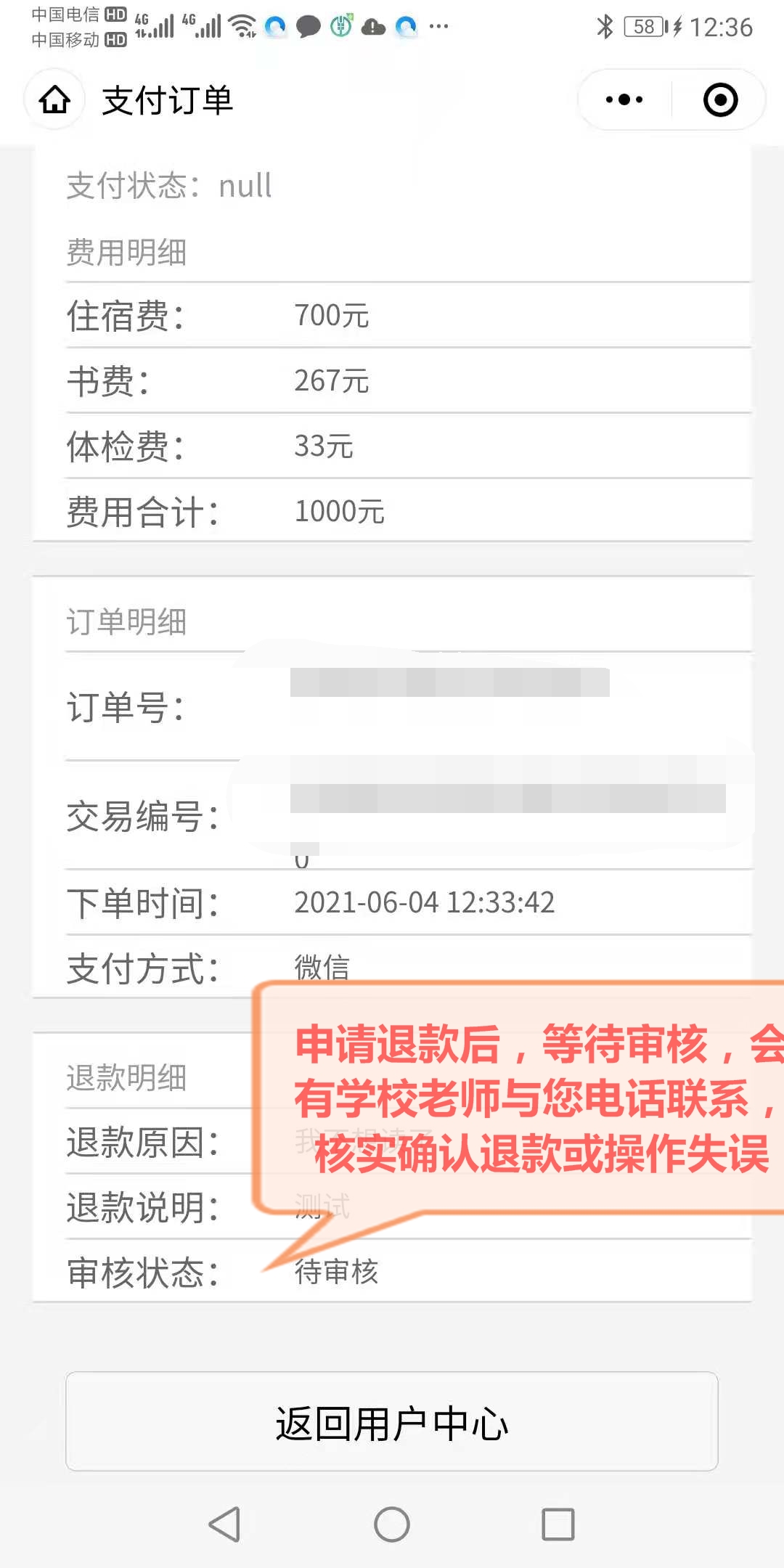Open the three-dot more menu
Screen dimensions: 784x1568
[x=624, y=99]
